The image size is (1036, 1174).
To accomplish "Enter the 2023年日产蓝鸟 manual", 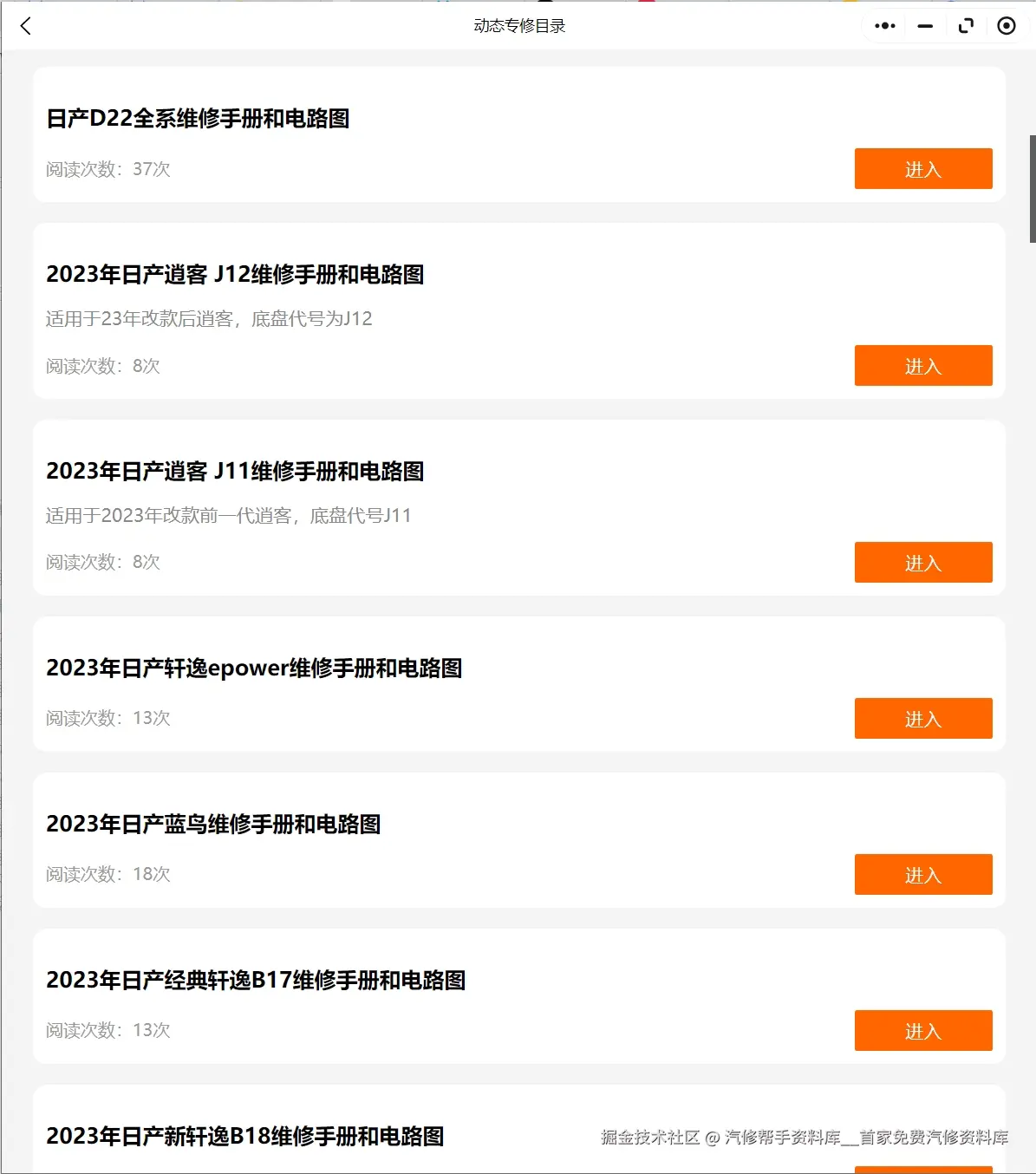I will pyautogui.click(x=923, y=874).
